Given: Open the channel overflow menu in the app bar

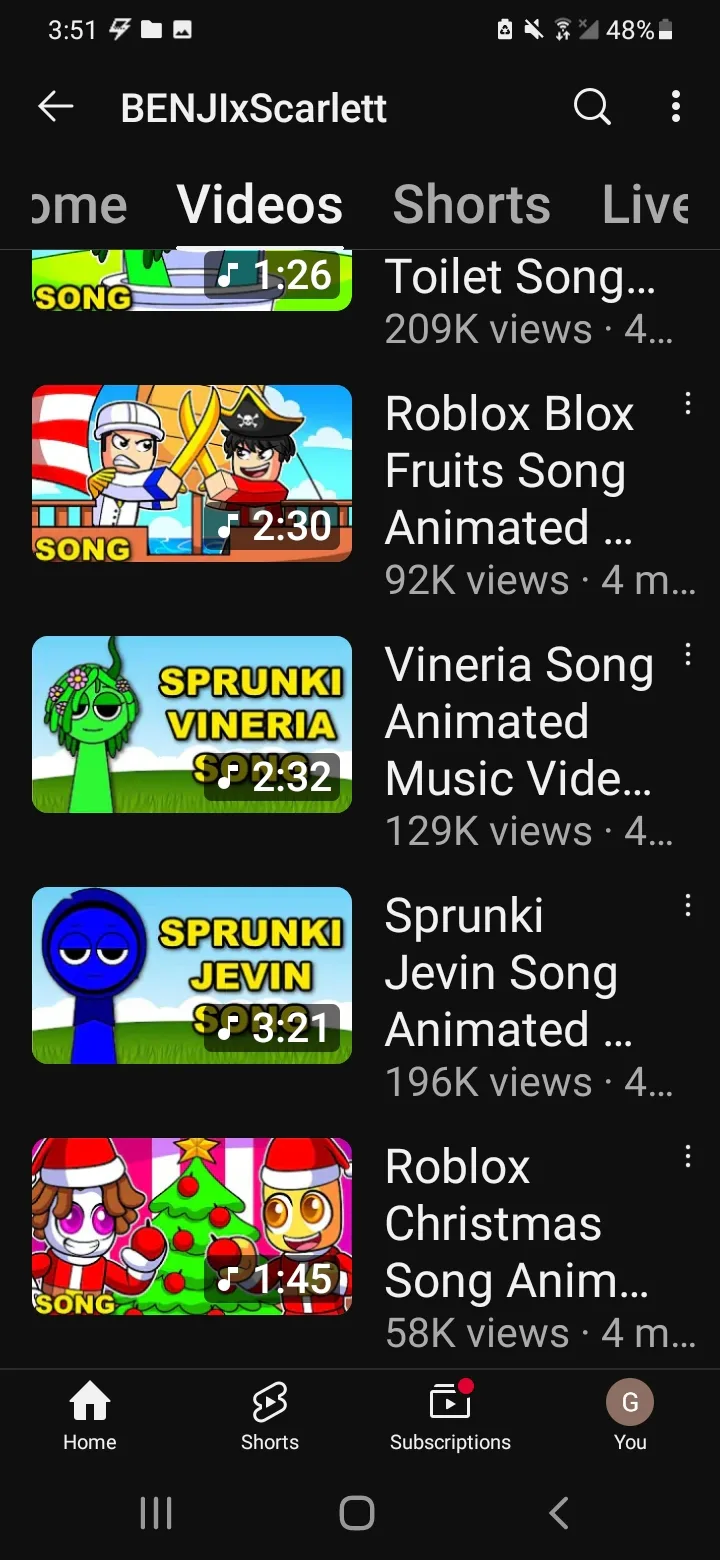Looking at the screenshot, I should coord(676,106).
